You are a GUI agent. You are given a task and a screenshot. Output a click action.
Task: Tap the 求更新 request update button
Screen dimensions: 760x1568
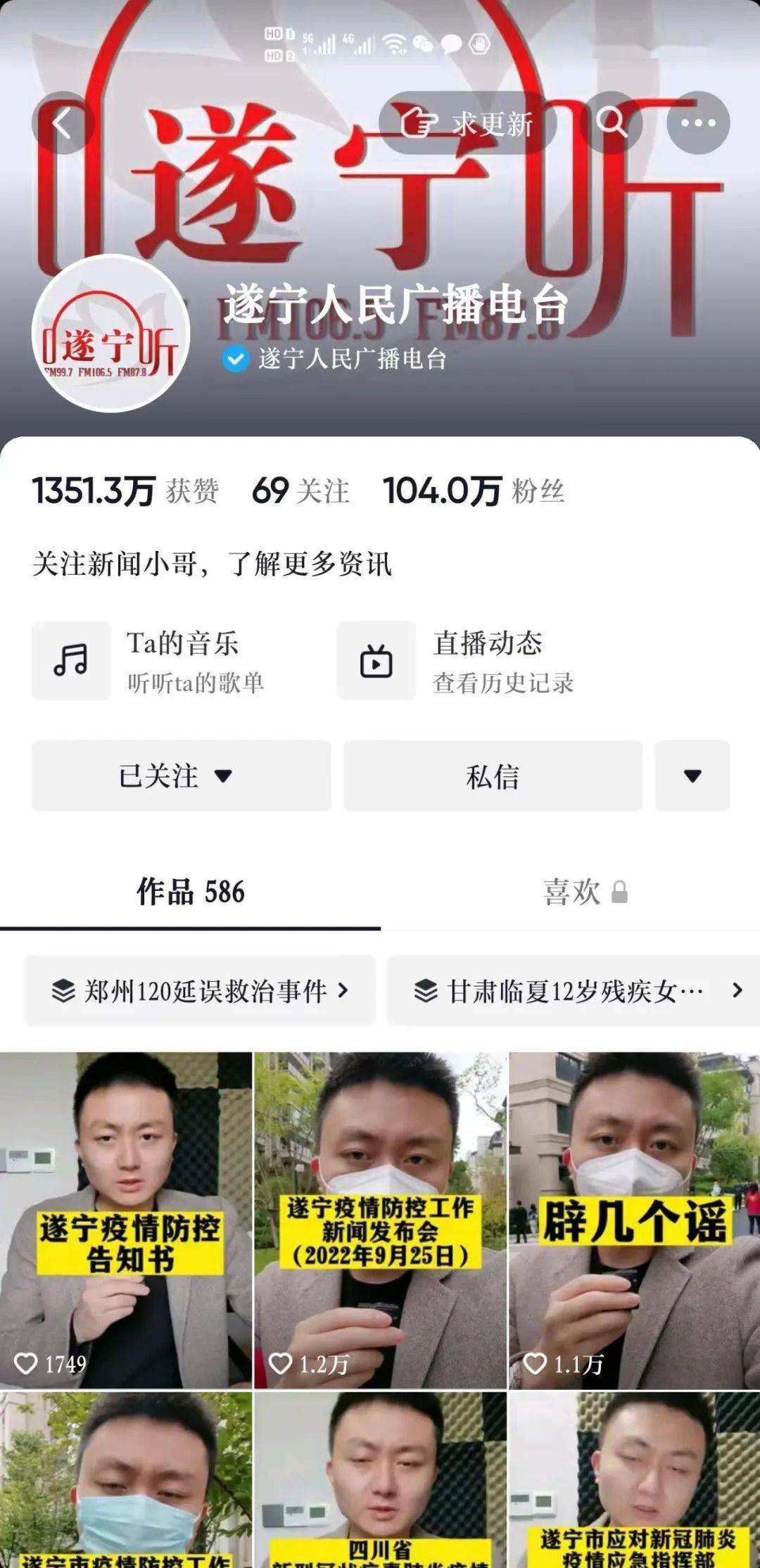tap(468, 123)
